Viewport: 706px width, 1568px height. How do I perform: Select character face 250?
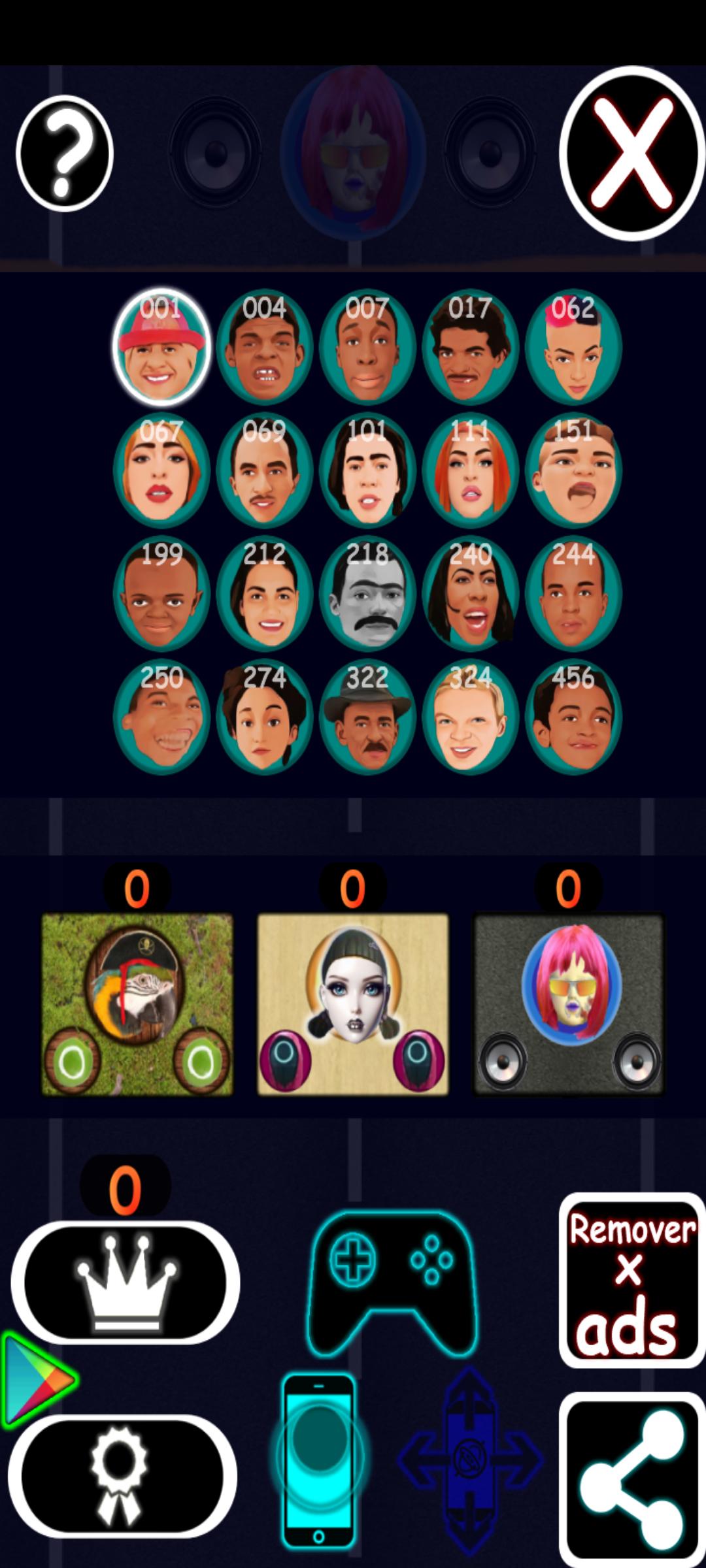click(161, 717)
